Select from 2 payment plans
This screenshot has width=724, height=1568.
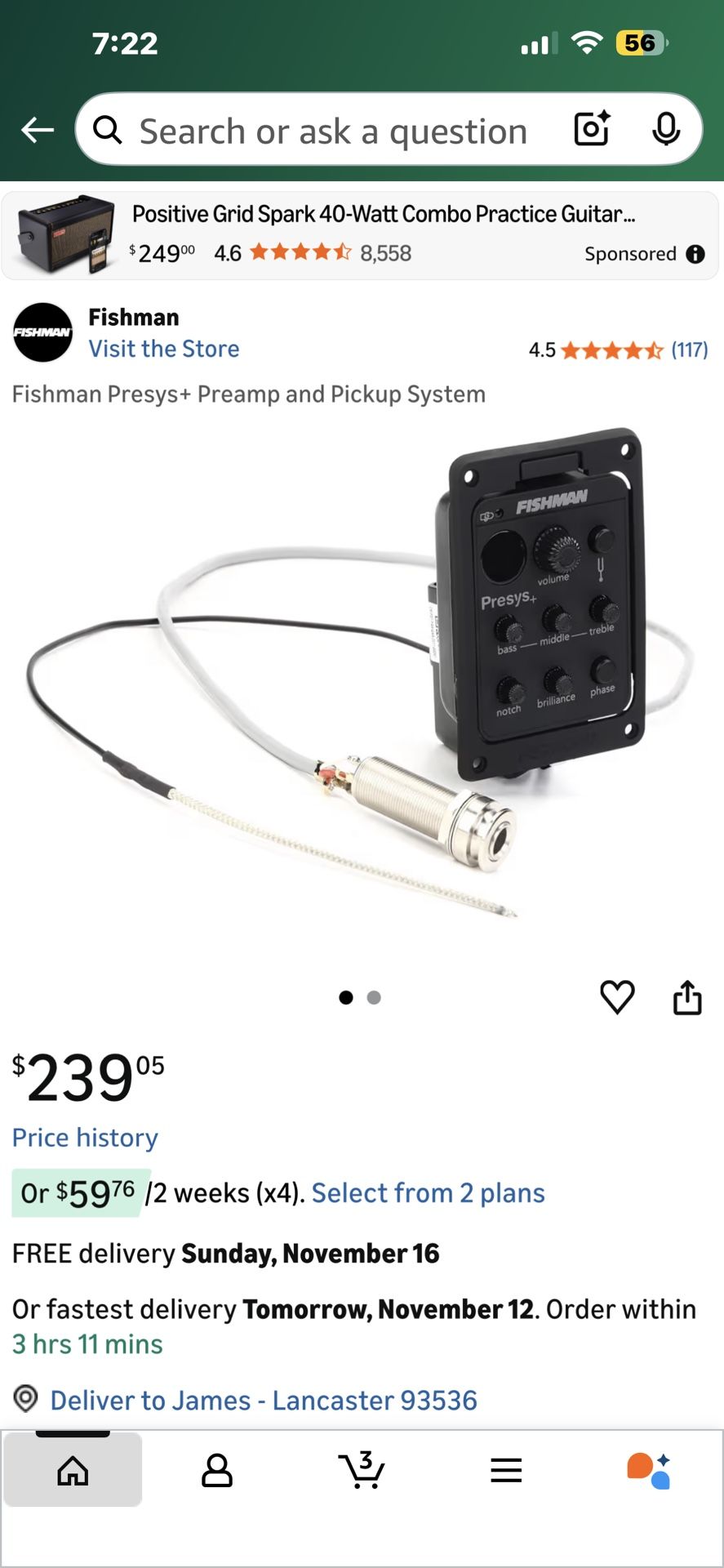pyautogui.click(x=428, y=1193)
